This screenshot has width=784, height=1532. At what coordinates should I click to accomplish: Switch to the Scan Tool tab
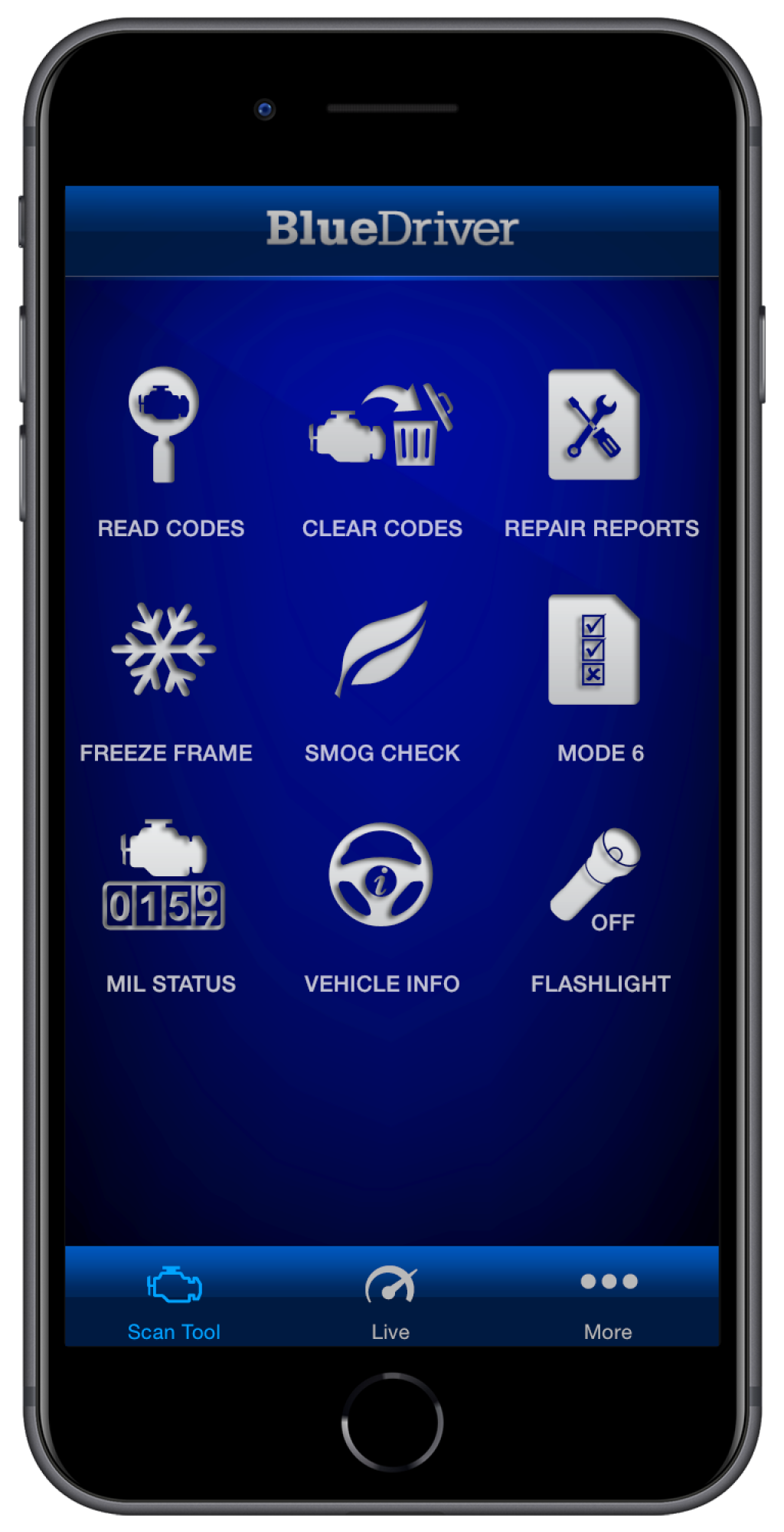tap(174, 1302)
